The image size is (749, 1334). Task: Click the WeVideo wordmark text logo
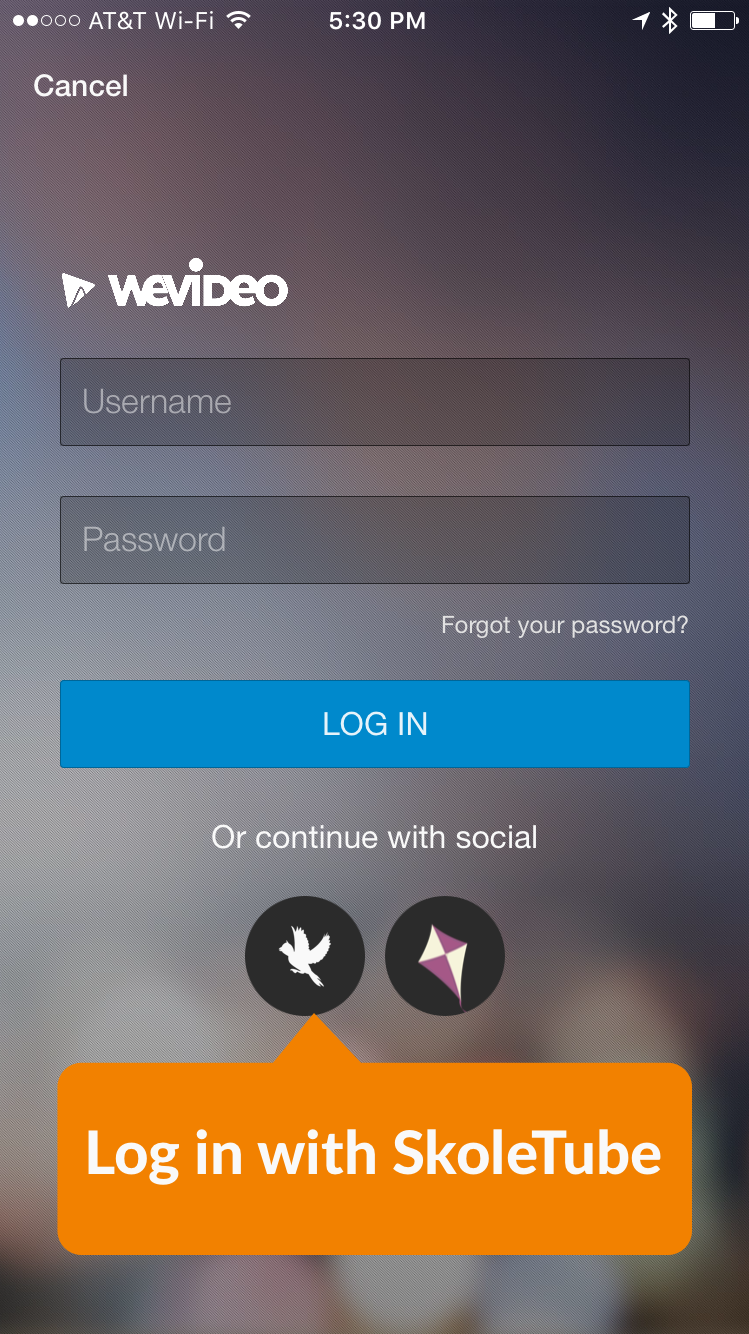point(198,287)
